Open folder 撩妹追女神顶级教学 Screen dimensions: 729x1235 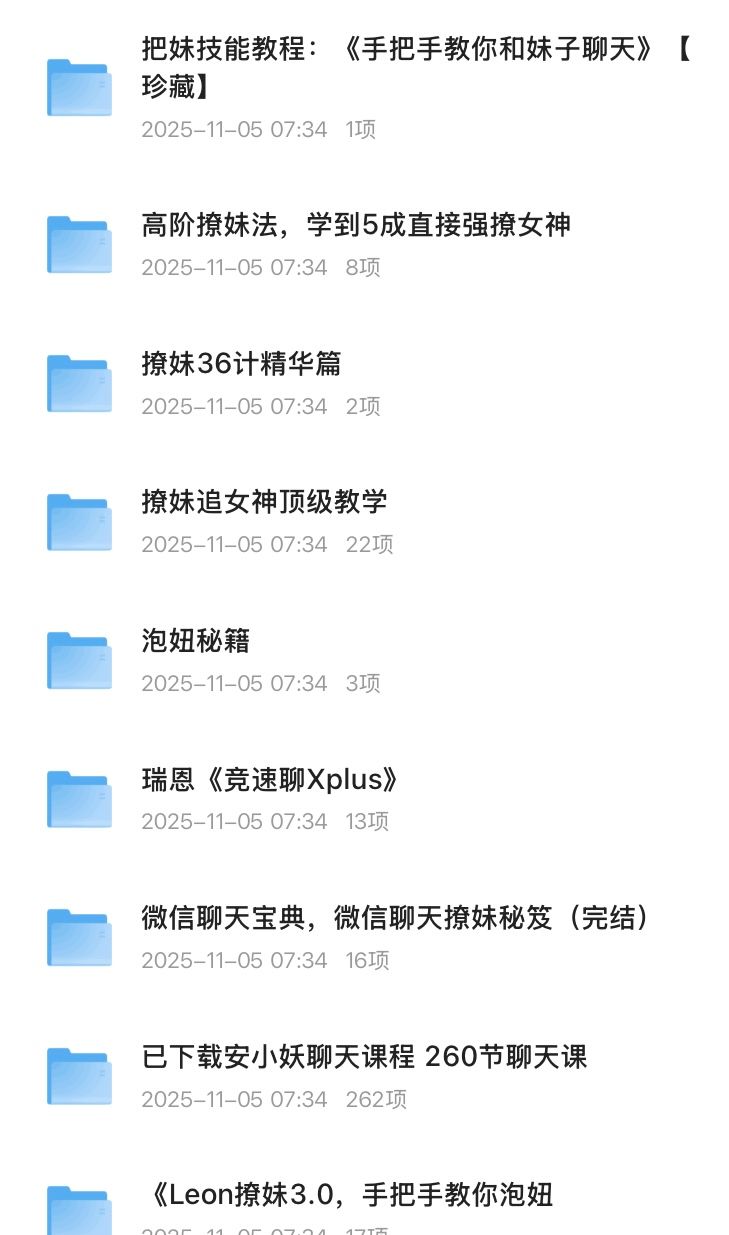click(264, 502)
